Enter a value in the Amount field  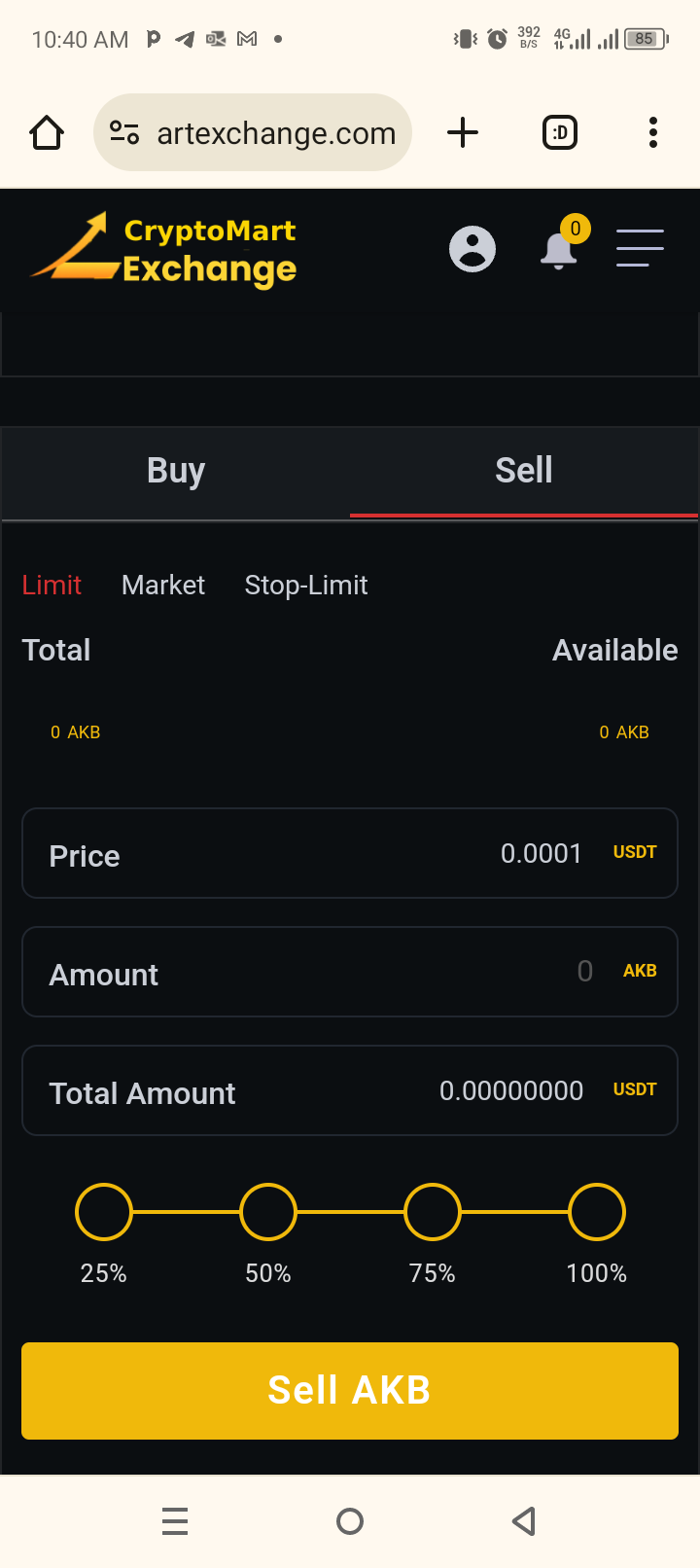(x=350, y=972)
